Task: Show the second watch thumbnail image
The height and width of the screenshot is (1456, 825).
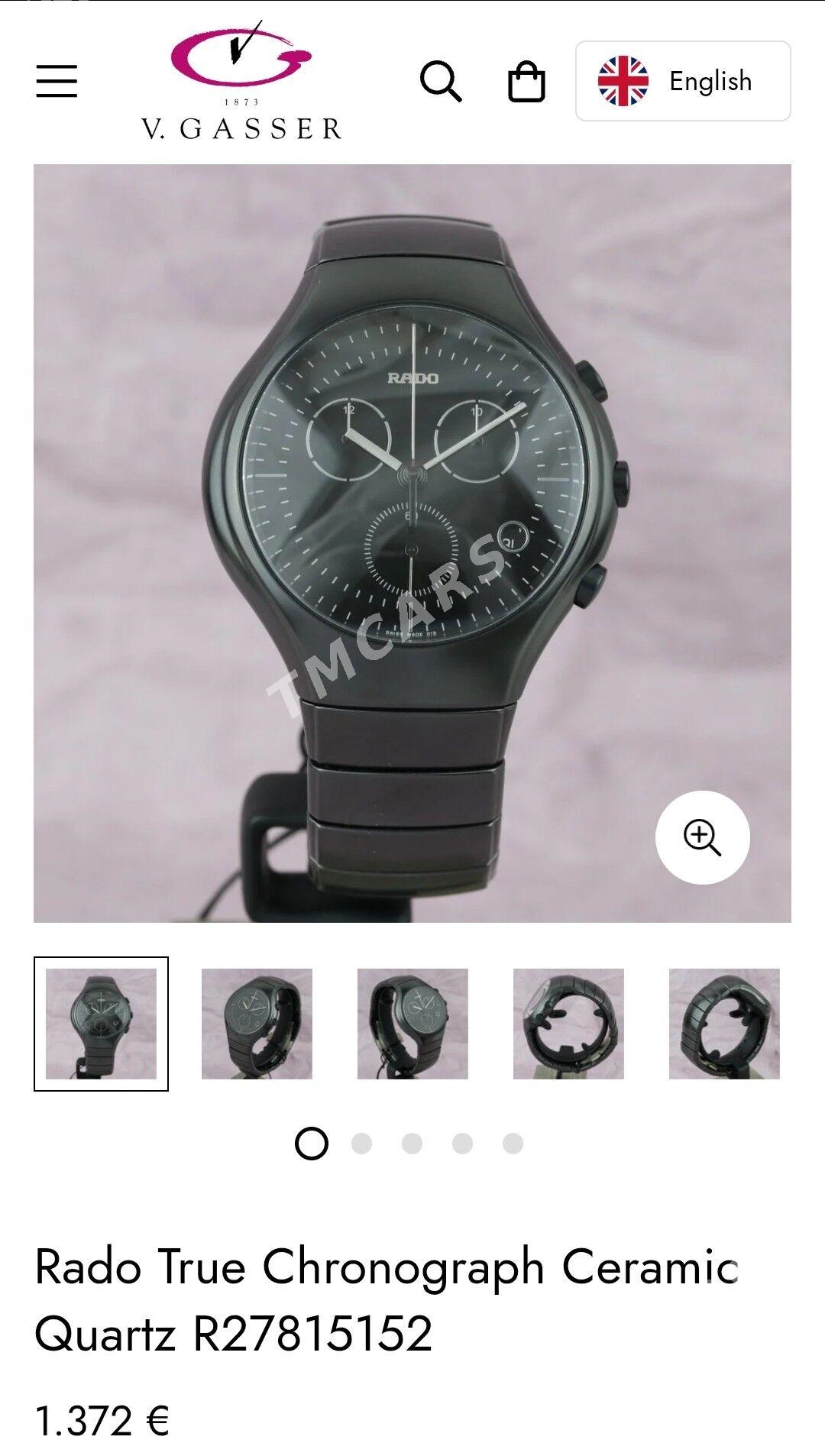Action: point(257,1024)
